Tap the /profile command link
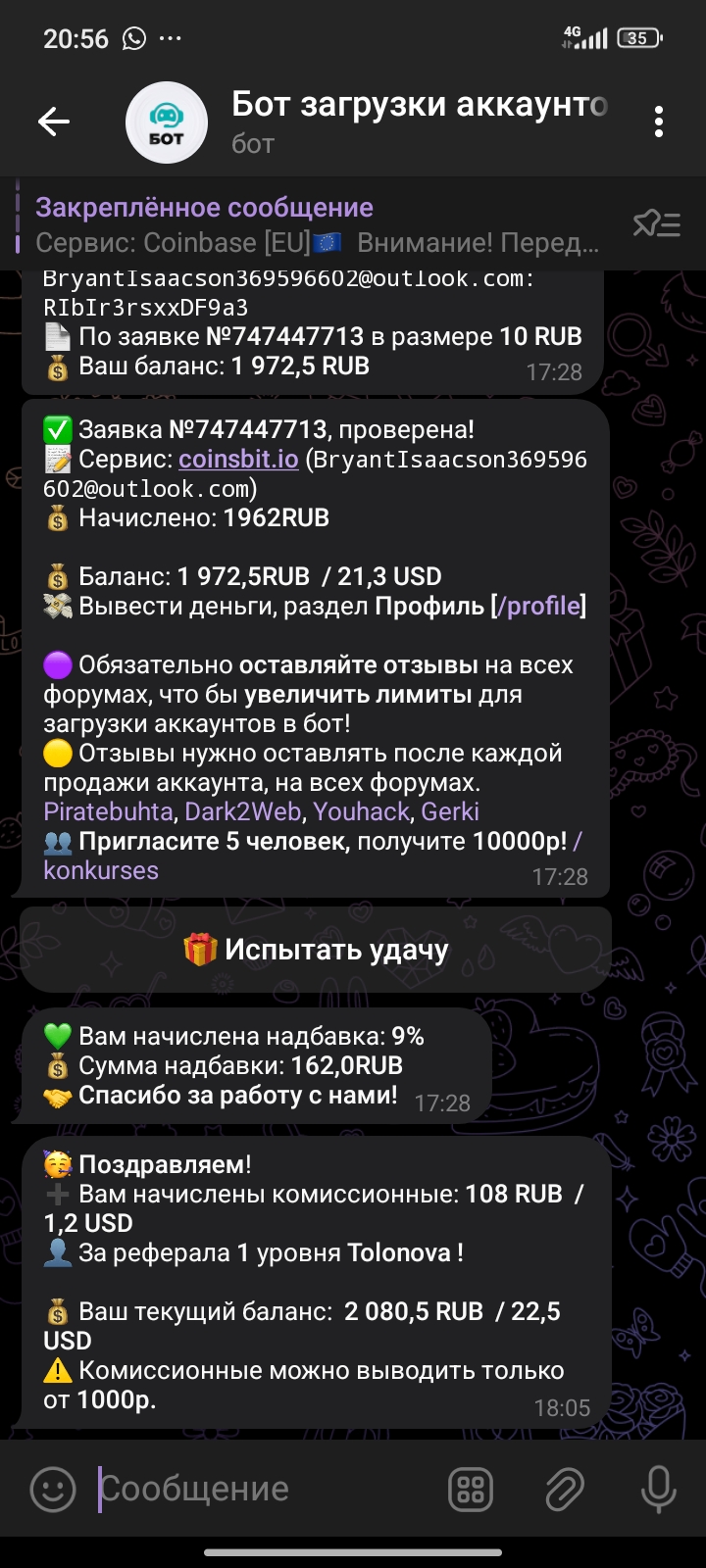 pyautogui.click(x=540, y=606)
